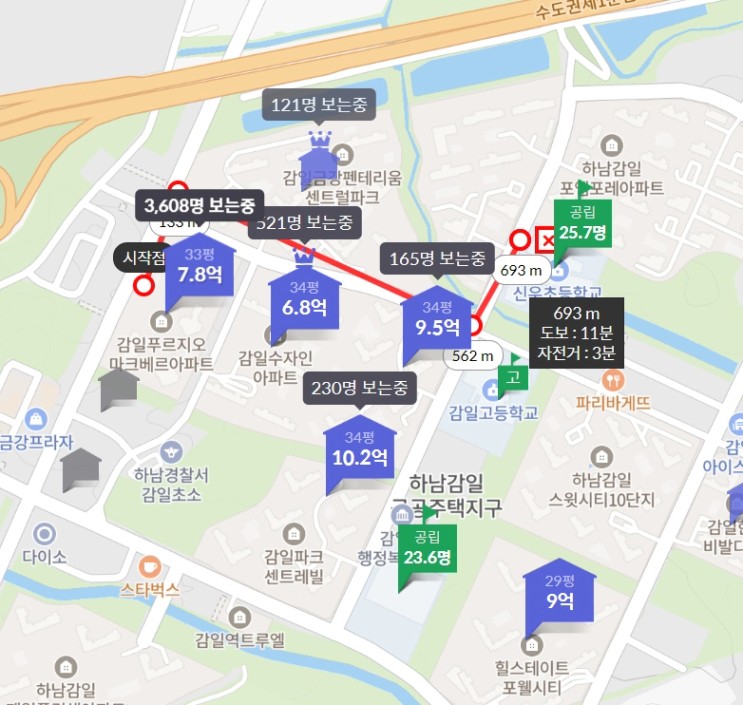
Task: Select the 34평 6.8억 apartment marker
Action: pos(305,298)
